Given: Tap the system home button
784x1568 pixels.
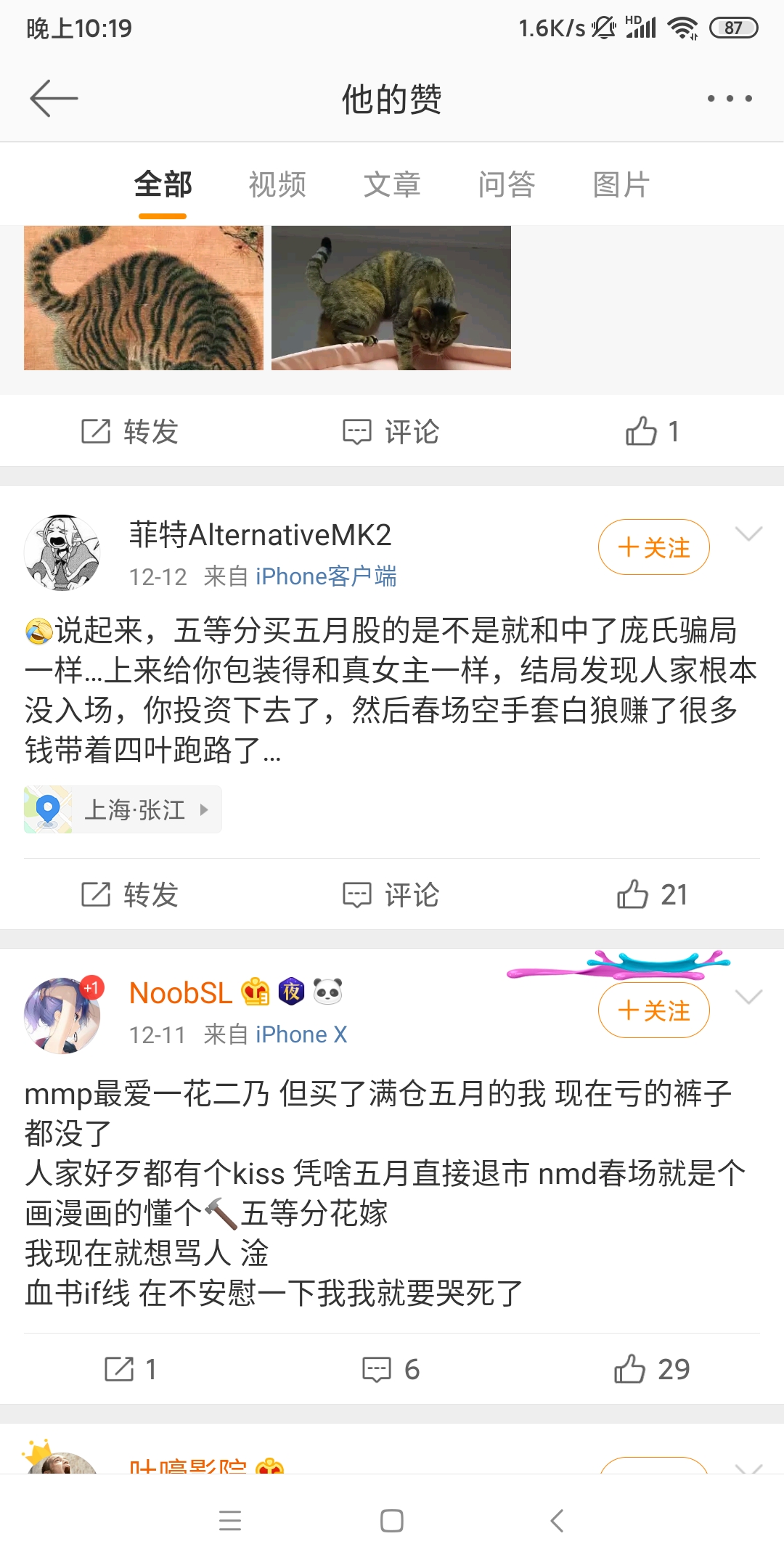Looking at the screenshot, I should tap(392, 1521).
